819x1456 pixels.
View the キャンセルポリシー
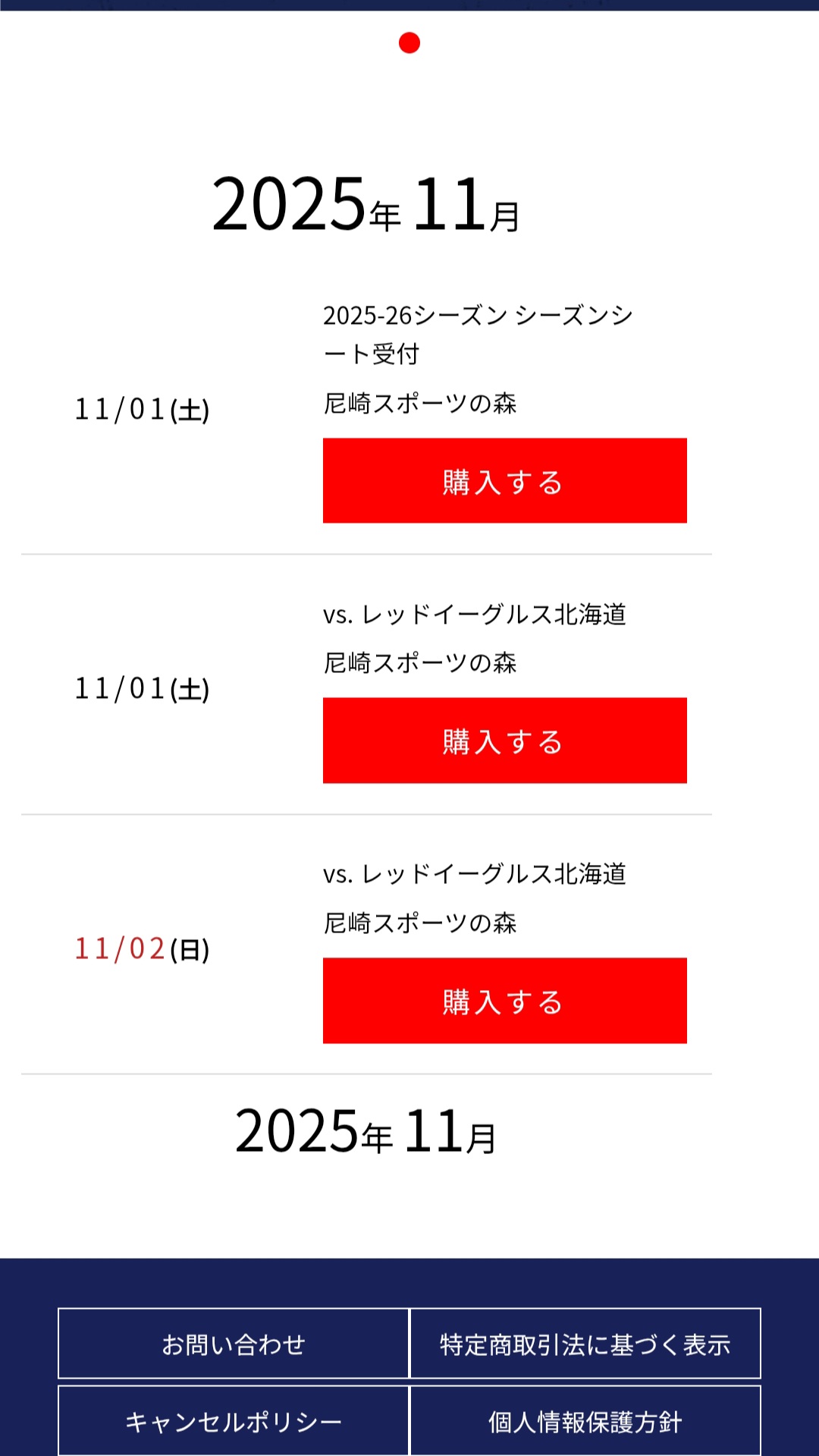tap(234, 1420)
